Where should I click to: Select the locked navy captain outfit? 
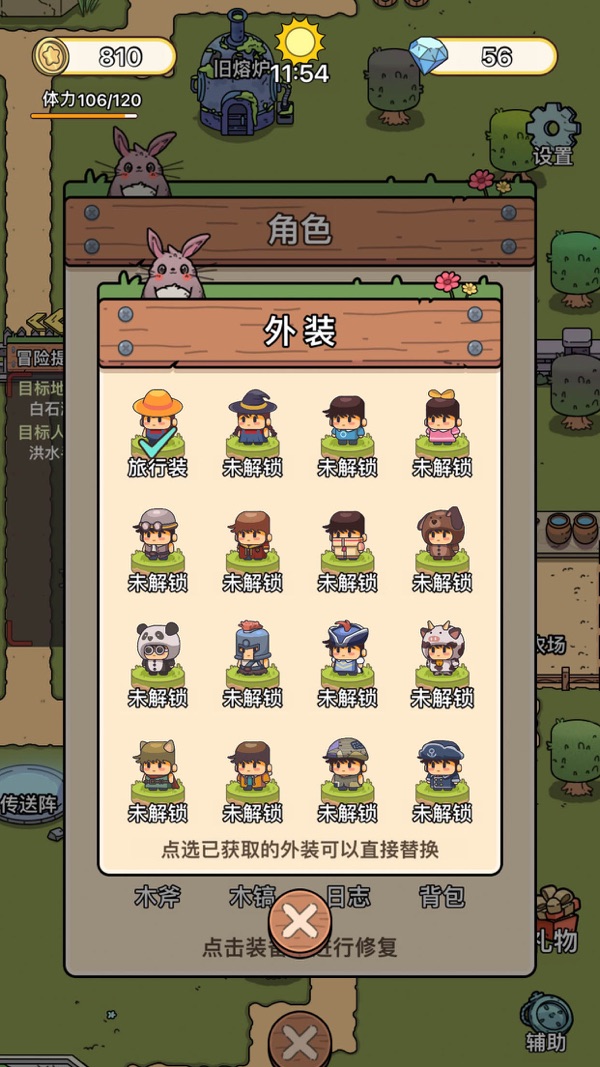(x=442, y=779)
